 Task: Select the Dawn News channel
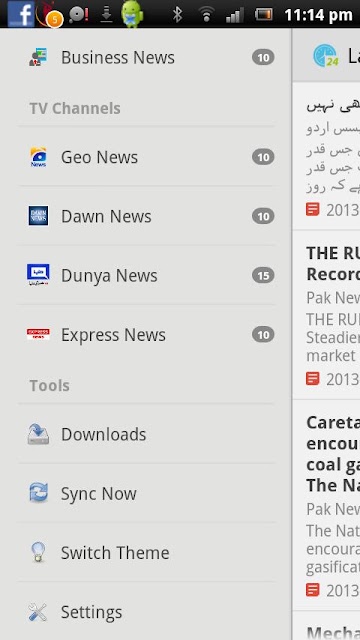coord(146,216)
